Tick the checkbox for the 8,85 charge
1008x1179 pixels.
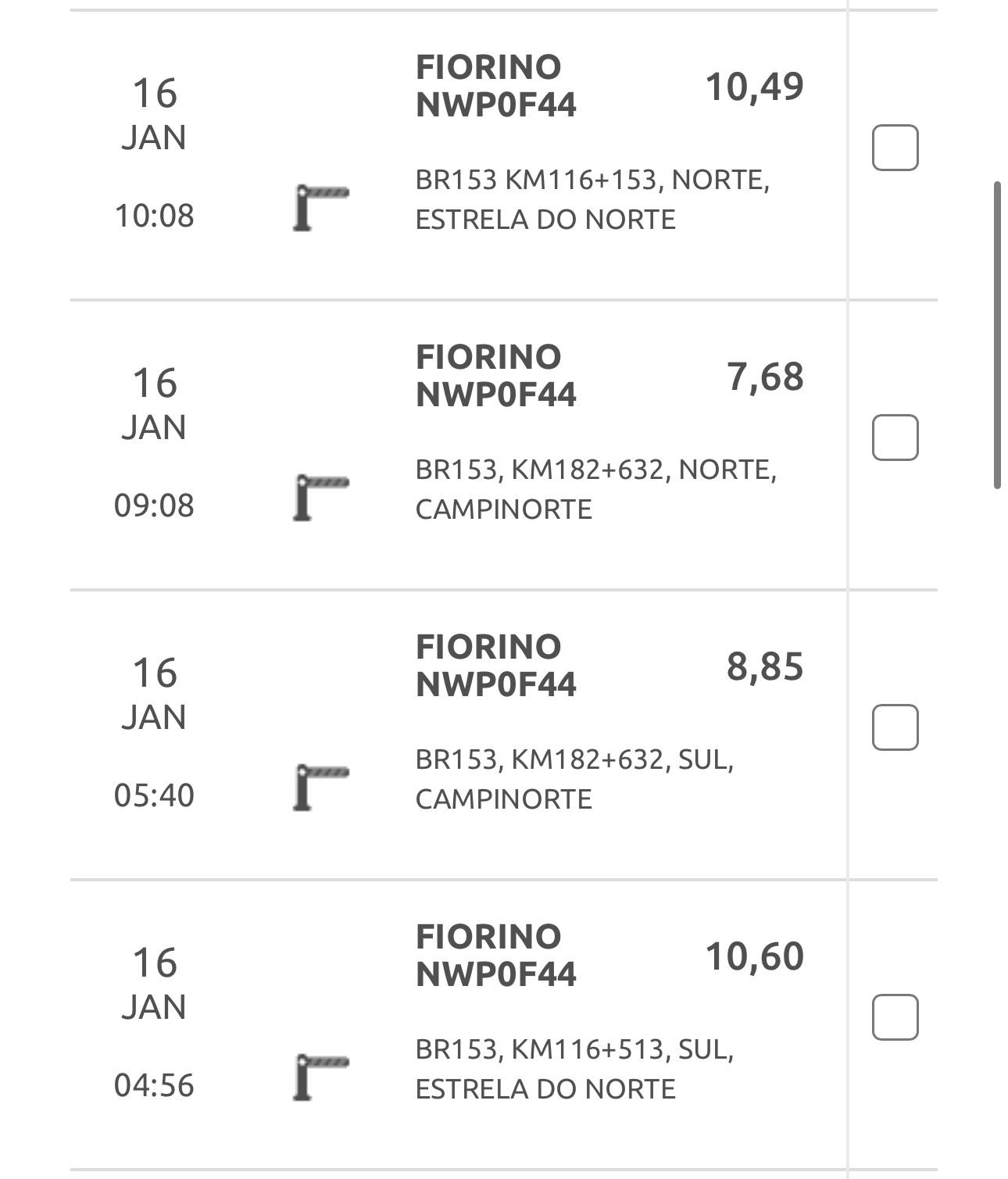click(x=895, y=727)
